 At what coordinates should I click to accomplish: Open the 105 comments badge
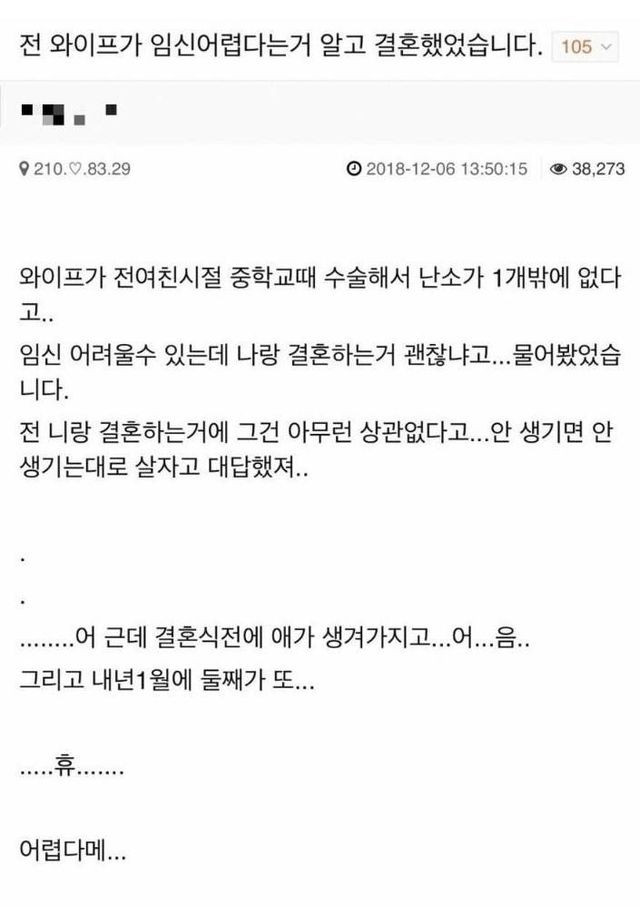pos(584,46)
